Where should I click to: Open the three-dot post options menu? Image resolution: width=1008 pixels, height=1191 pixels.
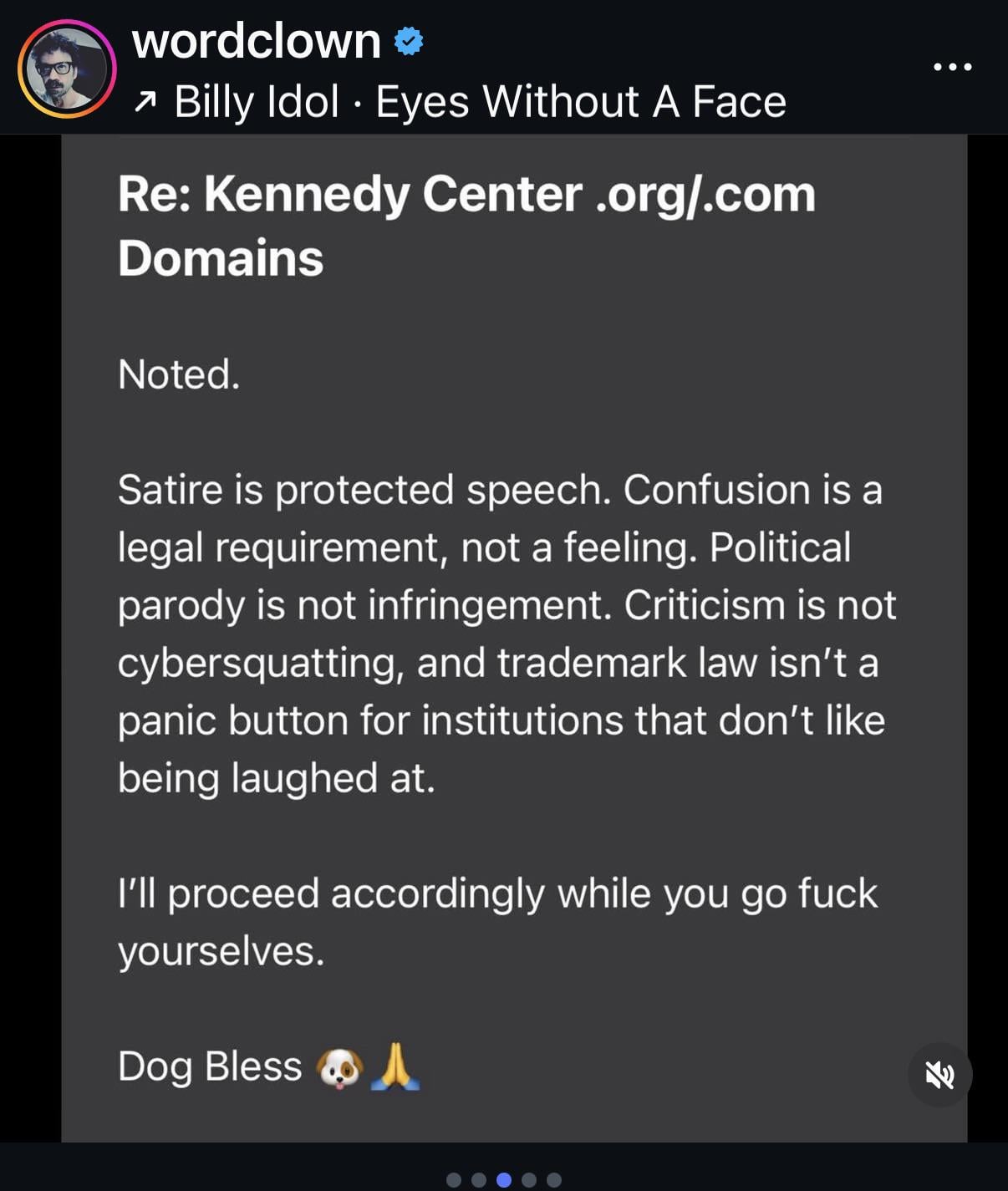pyautogui.click(x=952, y=67)
